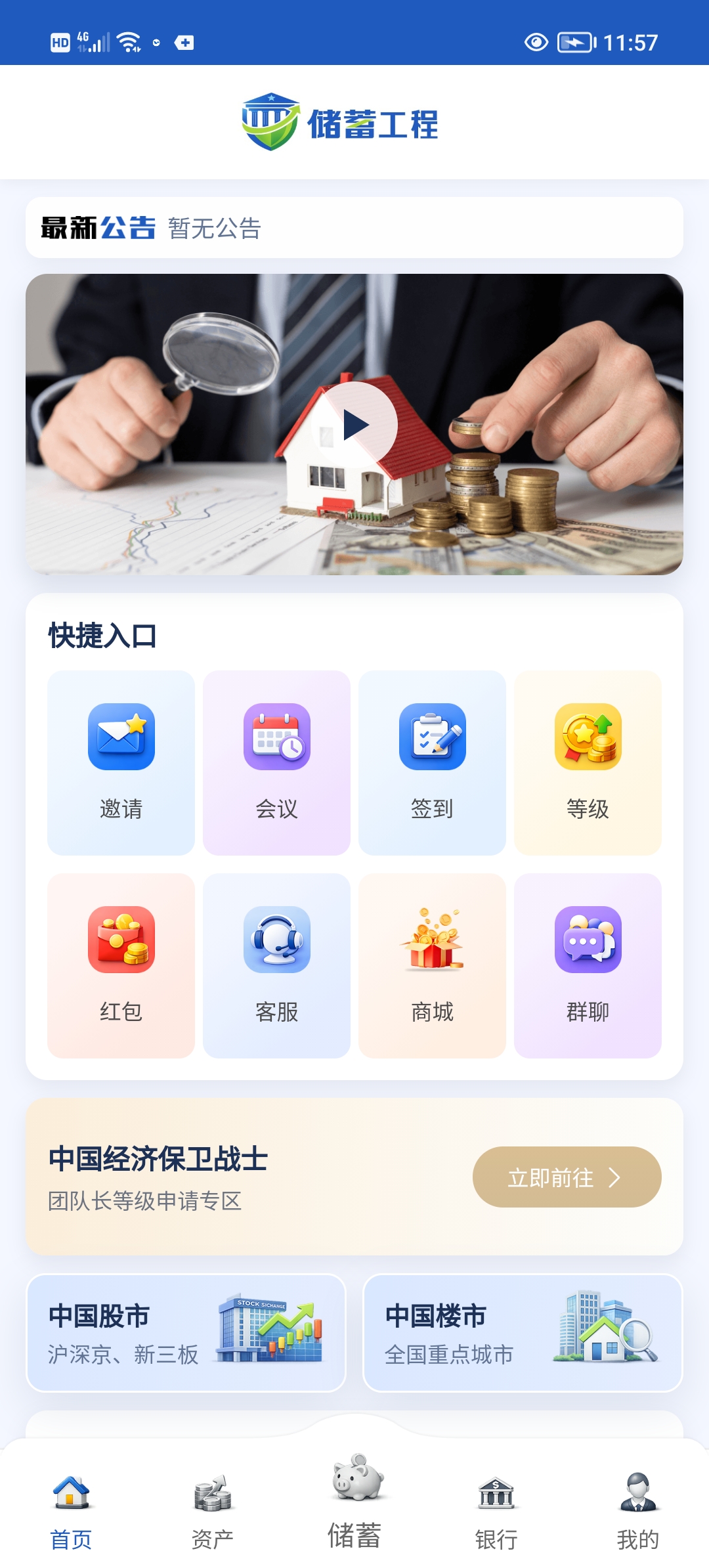
Task: Open the 最新公告 announcement bar
Action: 354,228
